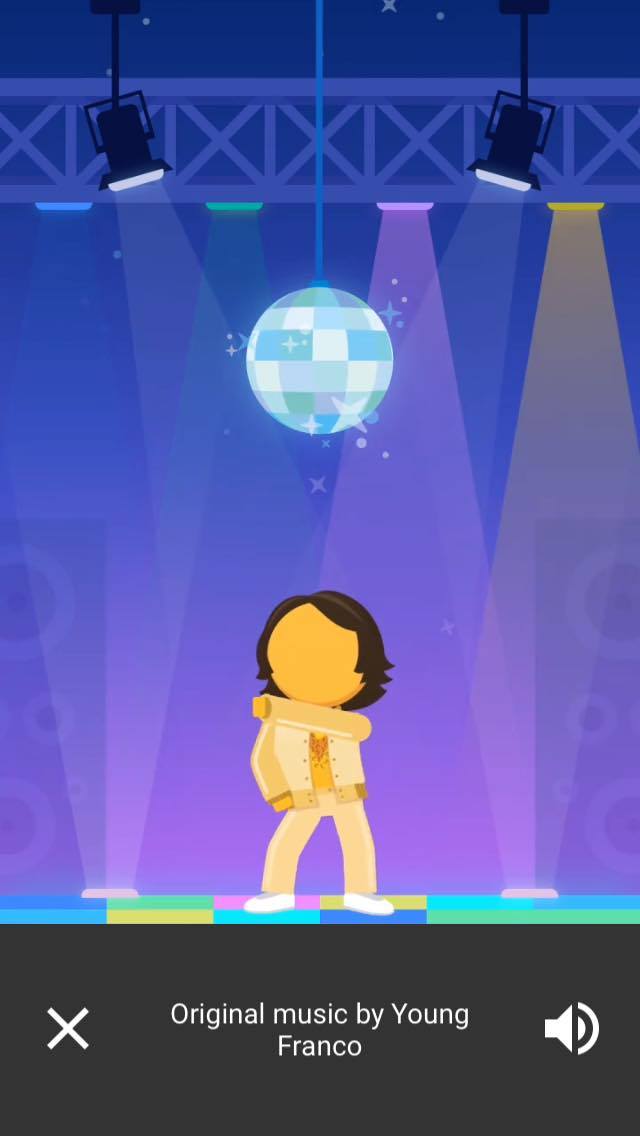
Task: Close the disco animation screen
Action: pyautogui.click(x=68, y=1029)
